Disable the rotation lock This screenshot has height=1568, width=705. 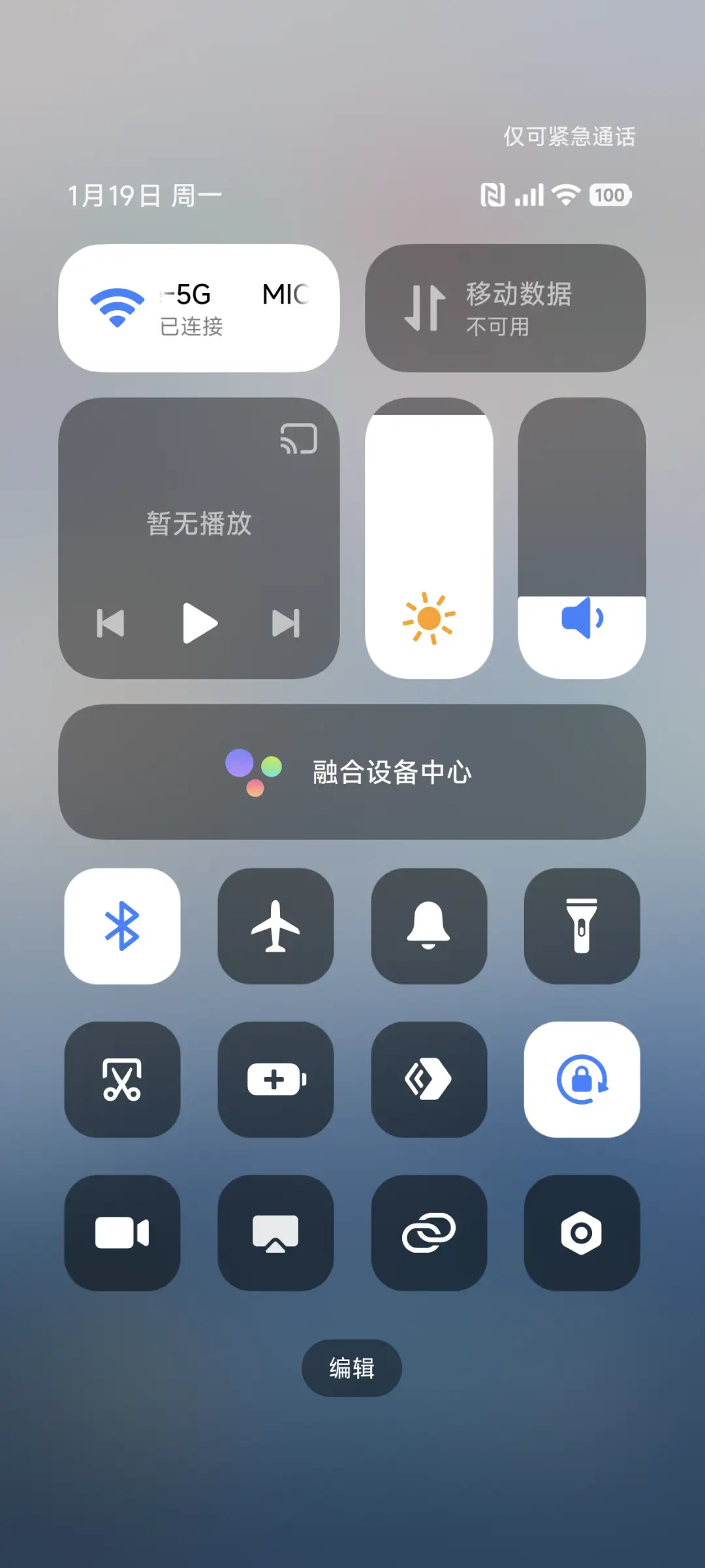[x=582, y=1080]
